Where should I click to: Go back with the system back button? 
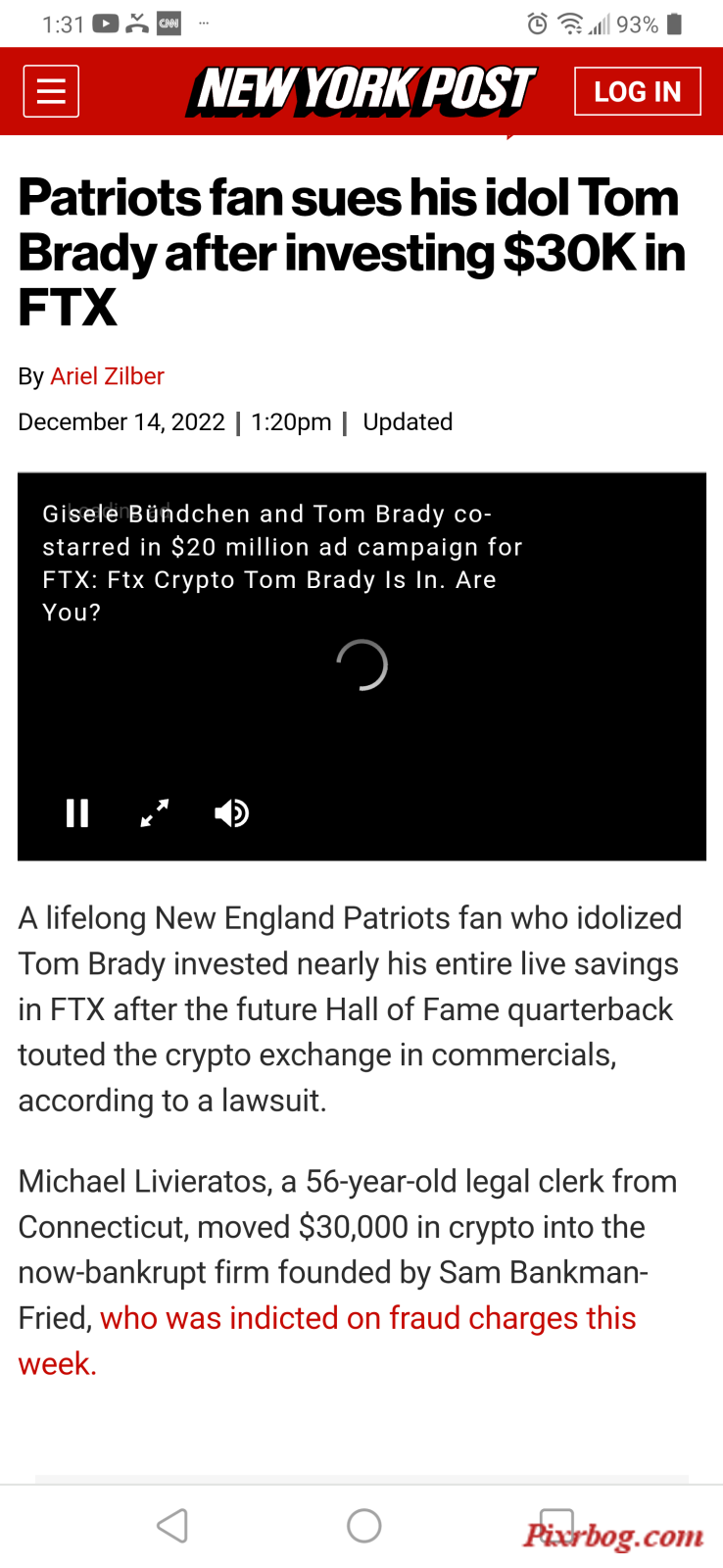[x=172, y=1526]
